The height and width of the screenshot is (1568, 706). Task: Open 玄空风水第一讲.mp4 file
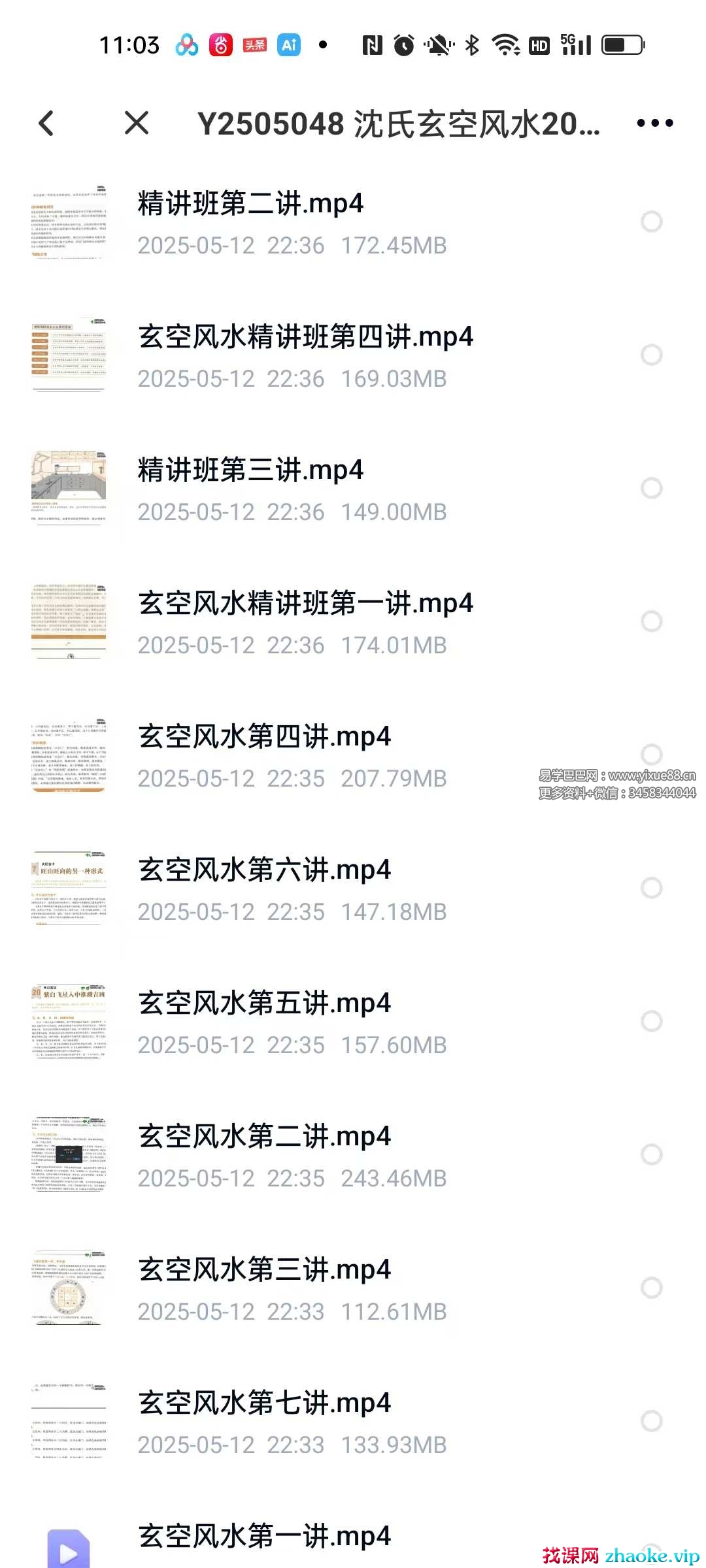point(264,1537)
